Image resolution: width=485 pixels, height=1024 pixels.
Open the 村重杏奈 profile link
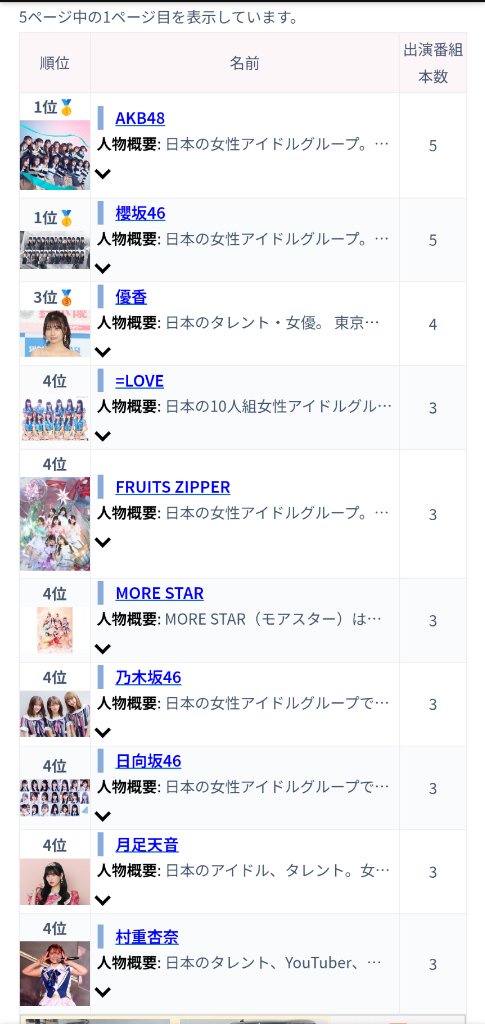tap(147, 937)
